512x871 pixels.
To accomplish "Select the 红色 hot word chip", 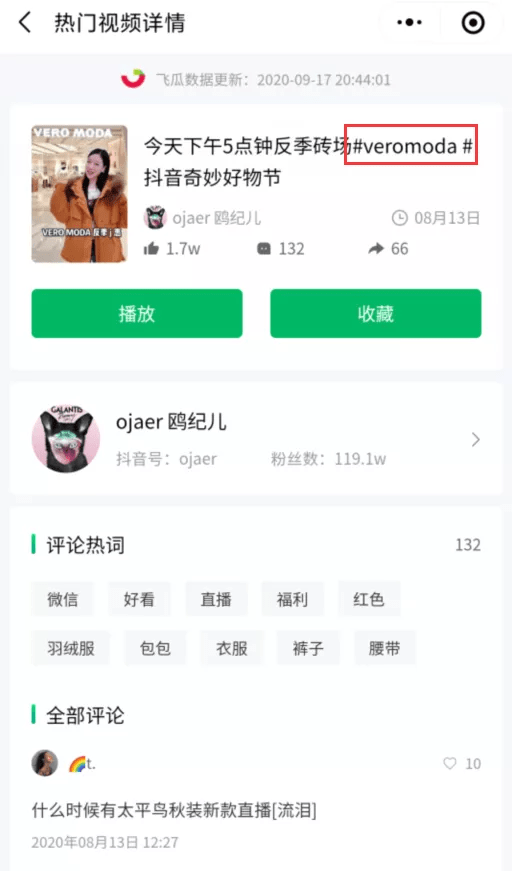I will (369, 599).
